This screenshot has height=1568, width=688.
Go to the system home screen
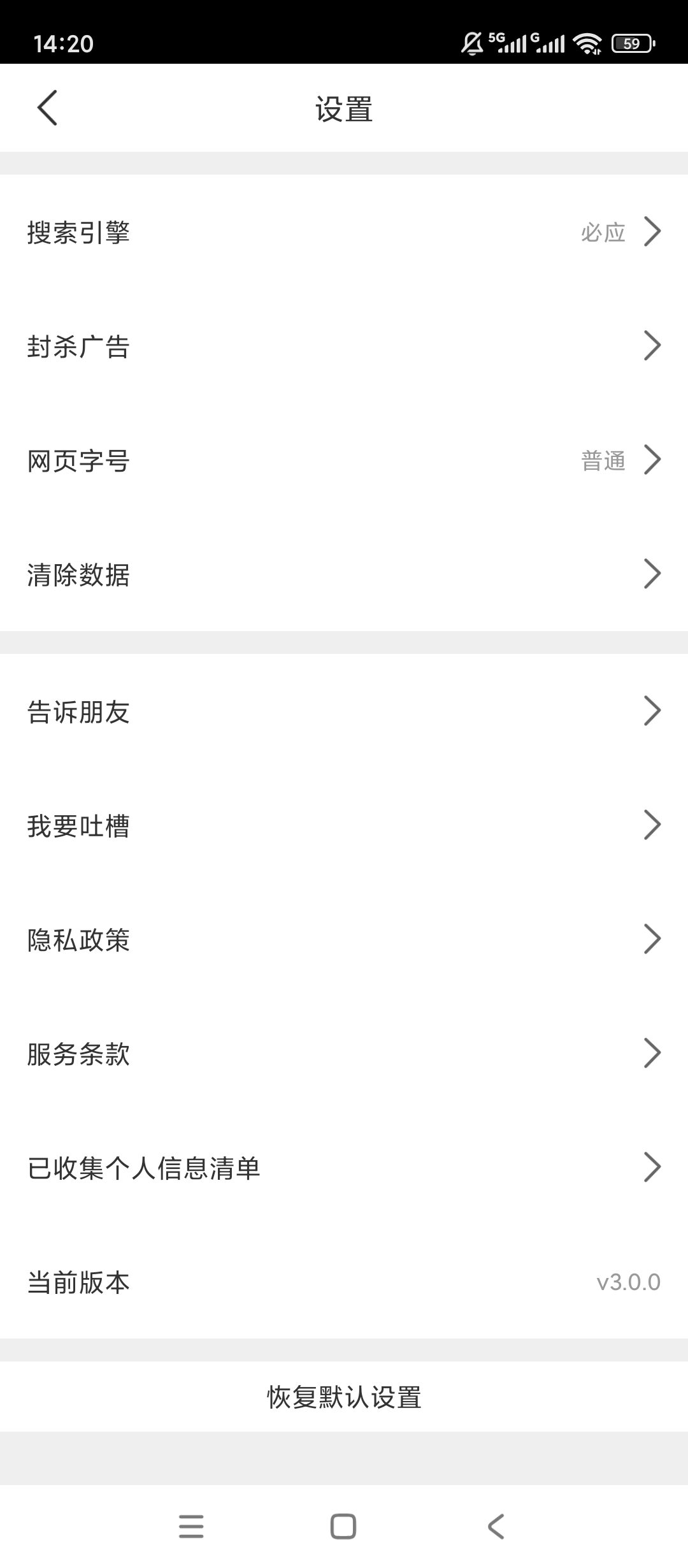[343, 1526]
